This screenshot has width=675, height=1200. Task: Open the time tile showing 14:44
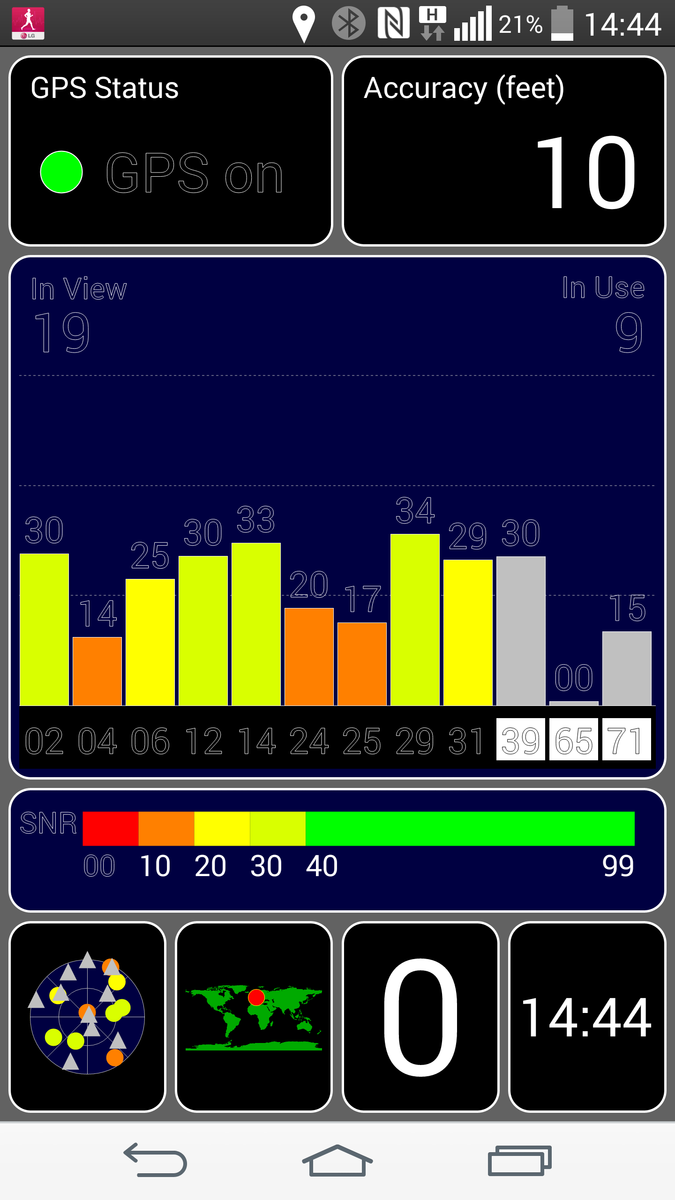tap(587, 1016)
